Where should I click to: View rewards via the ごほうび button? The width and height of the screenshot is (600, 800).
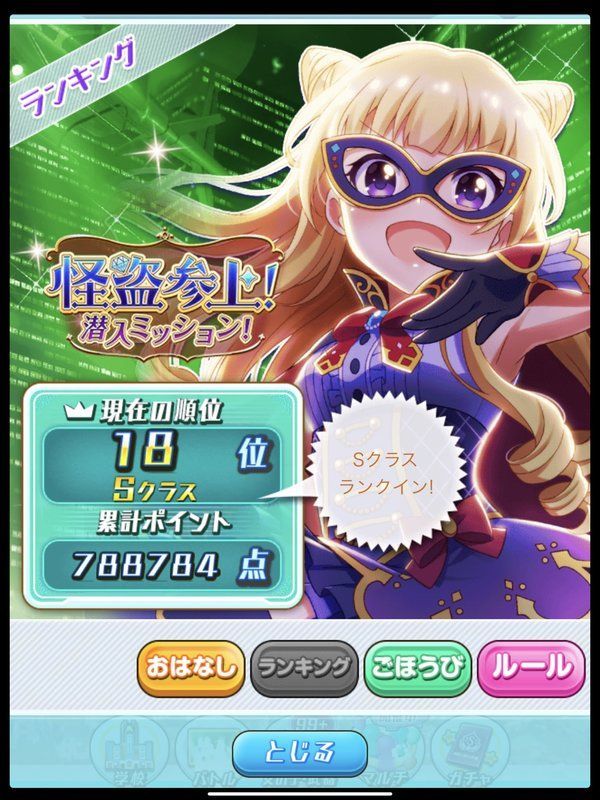click(416, 665)
